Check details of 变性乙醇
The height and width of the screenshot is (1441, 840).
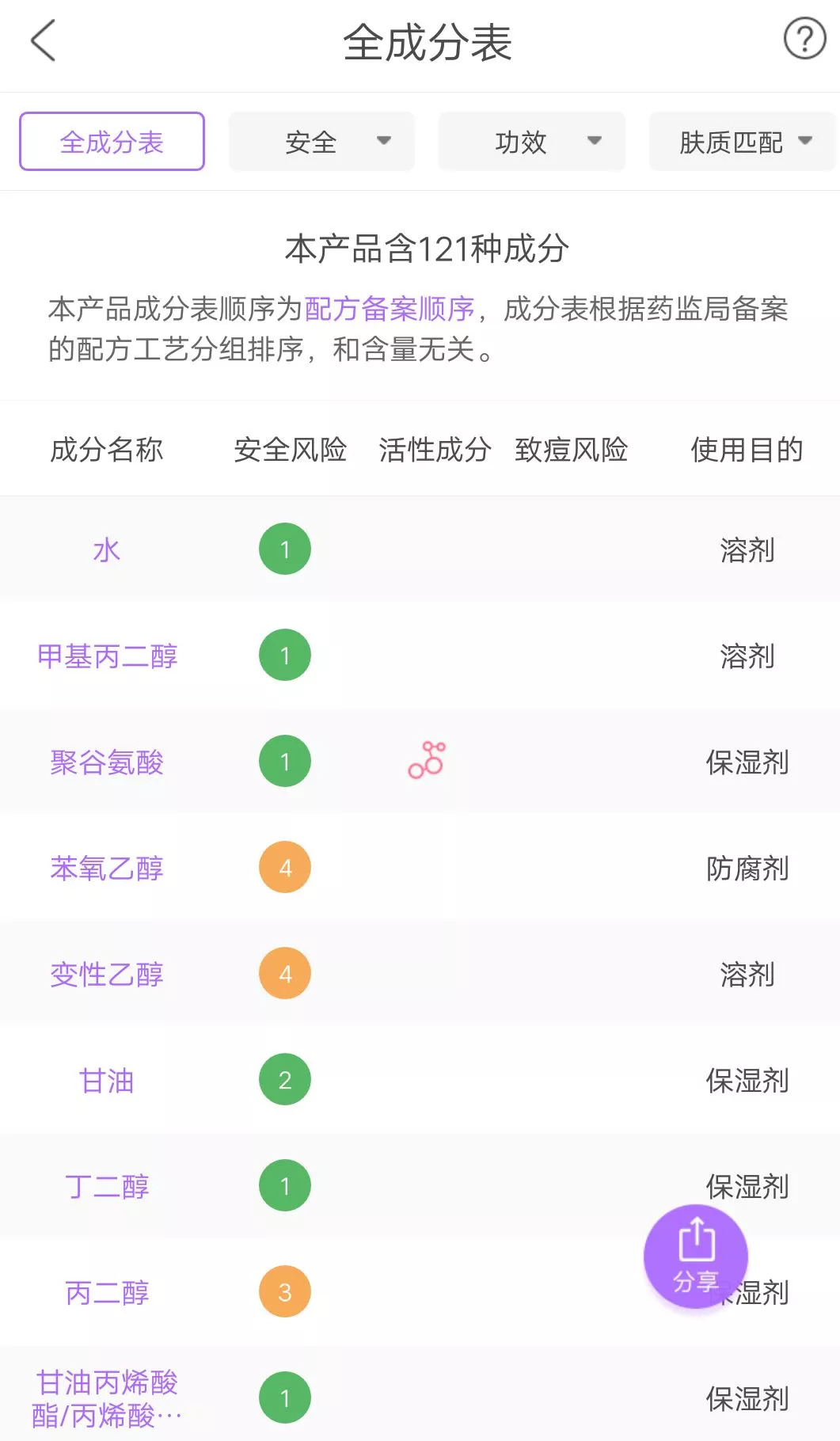point(107,974)
